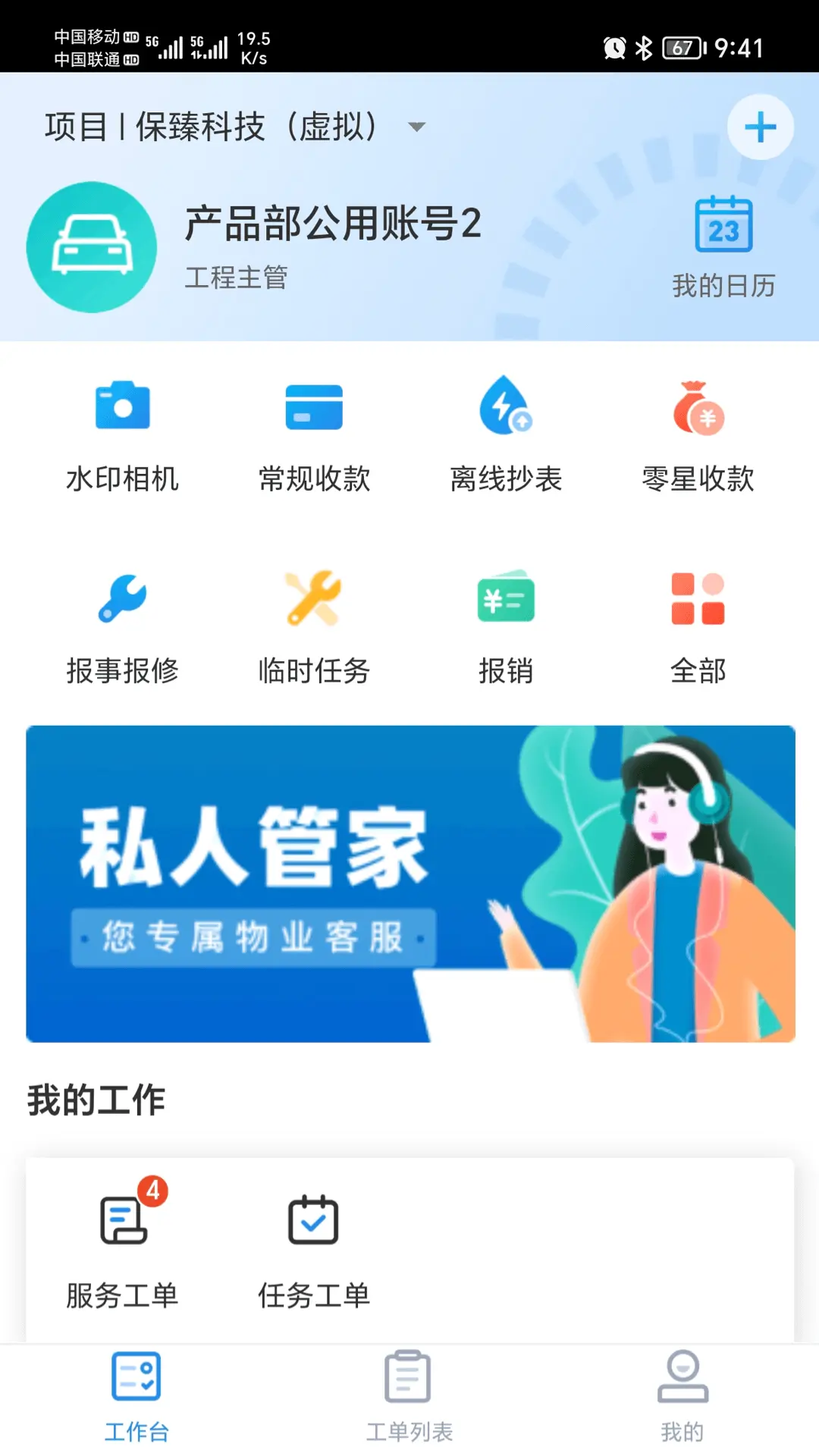Open 零星收款
This screenshot has width=819, height=1456.
click(698, 436)
